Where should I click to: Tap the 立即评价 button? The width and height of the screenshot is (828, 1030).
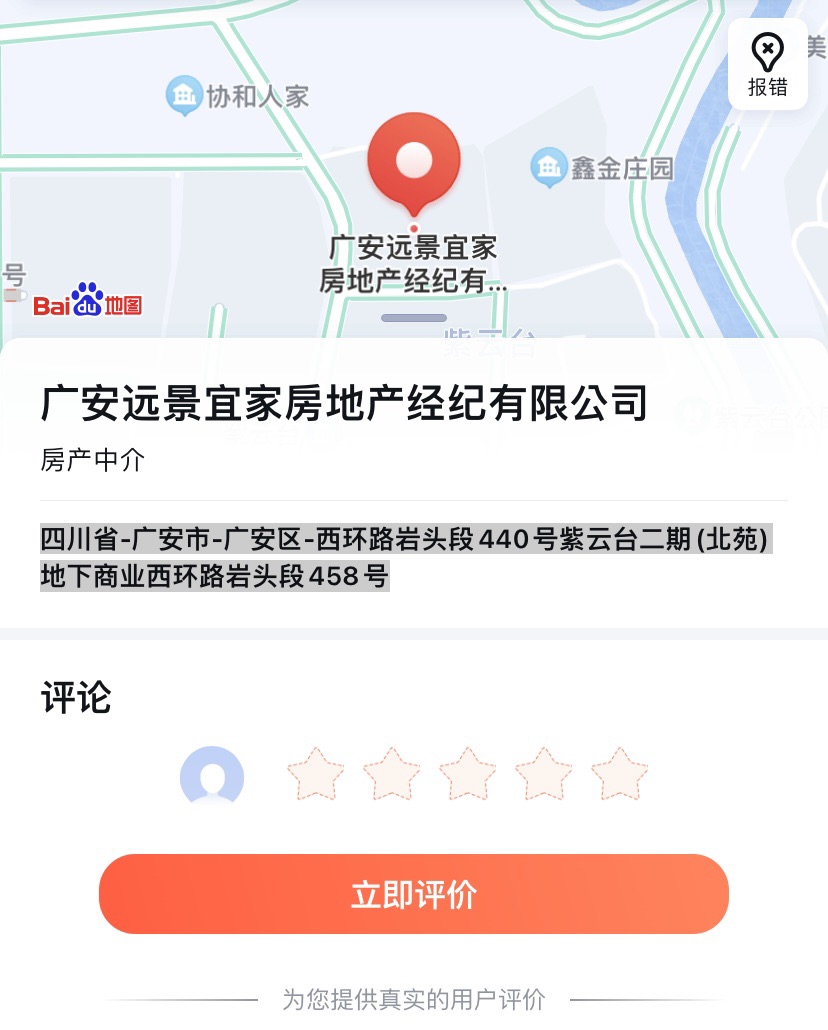click(x=413, y=894)
